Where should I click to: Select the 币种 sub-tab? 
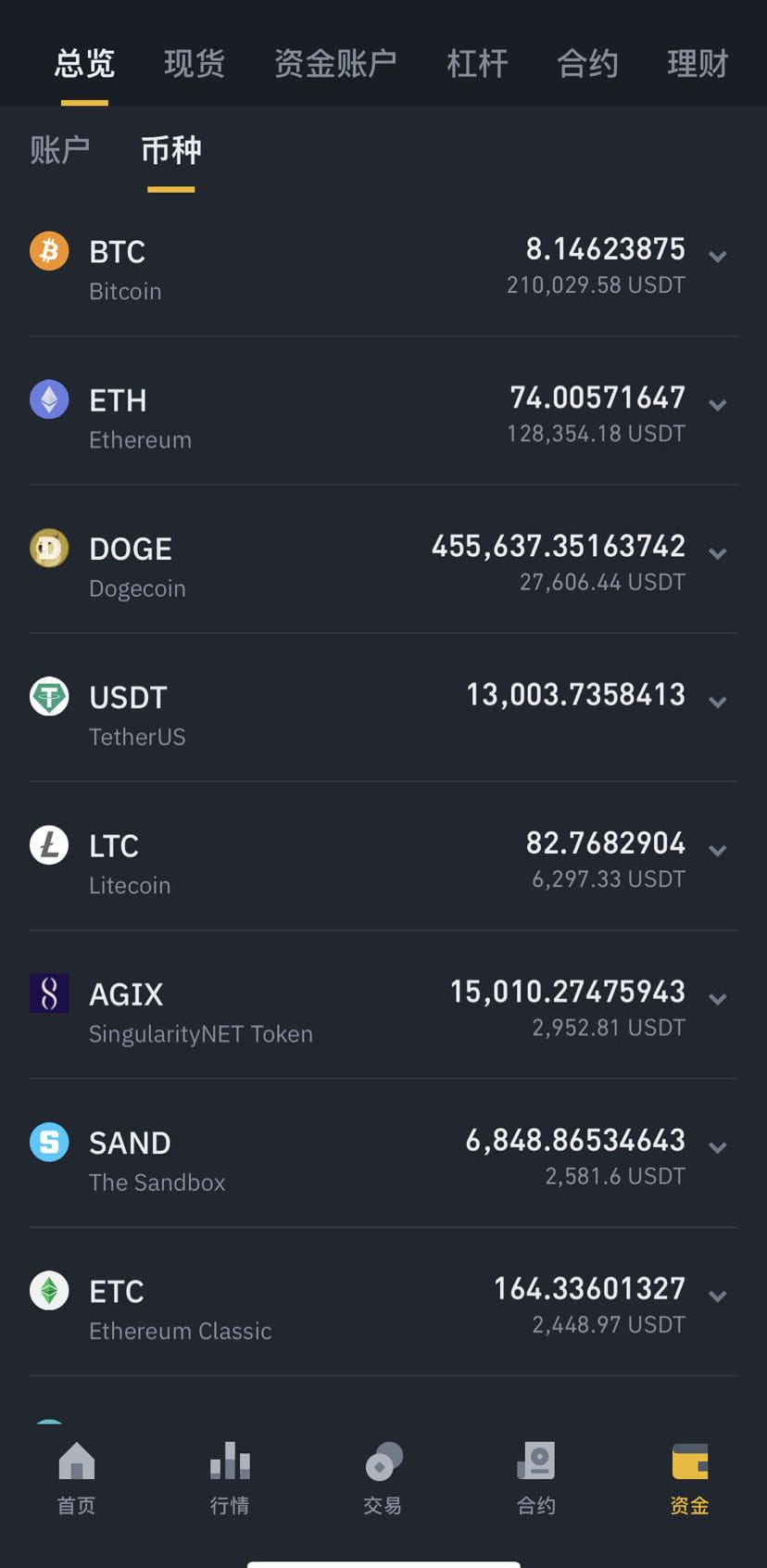coord(171,149)
